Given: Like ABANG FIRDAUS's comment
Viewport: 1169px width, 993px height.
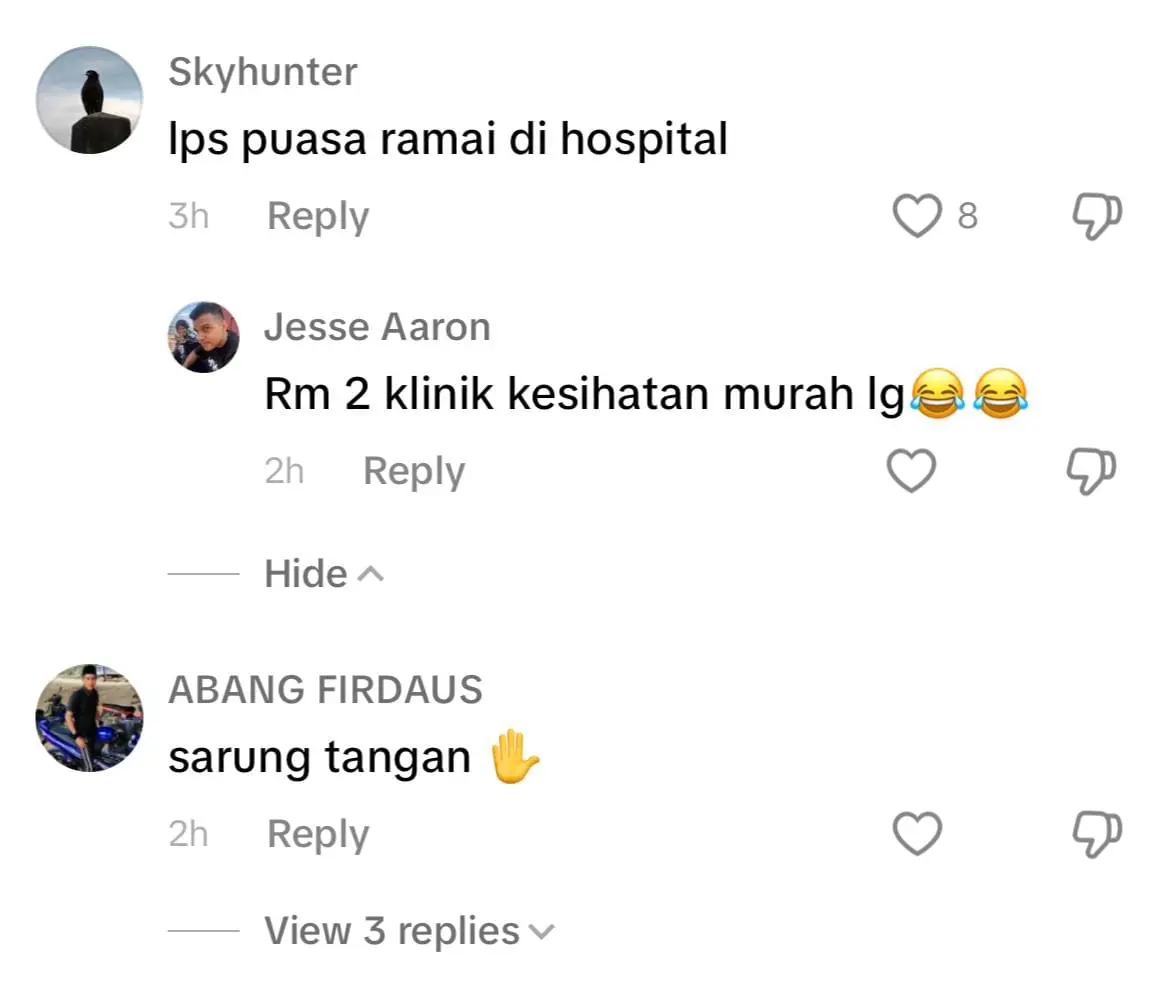Looking at the screenshot, I should [x=917, y=834].
